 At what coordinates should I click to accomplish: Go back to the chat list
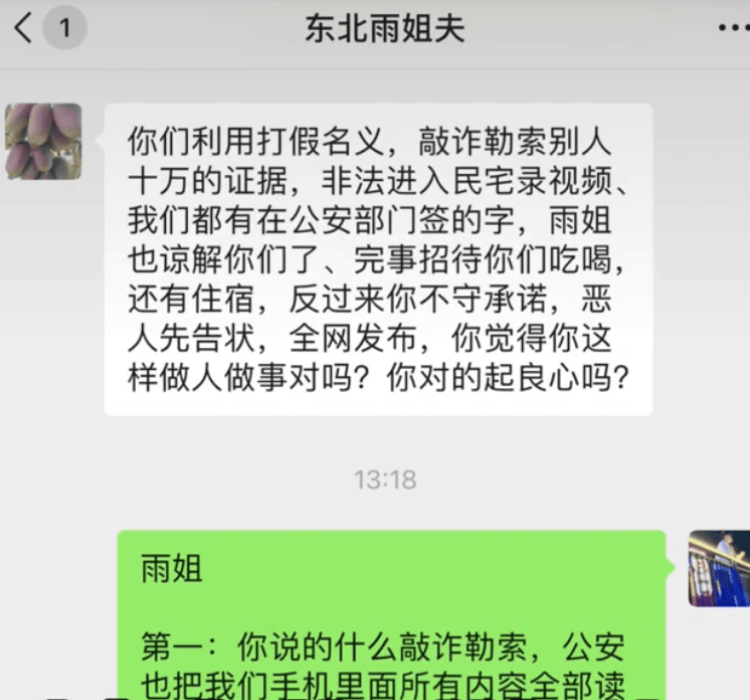(26, 28)
